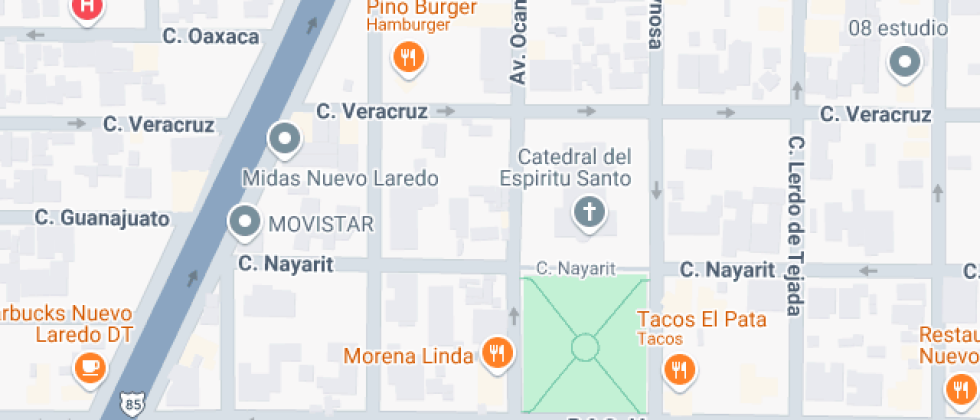The image size is (980, 420).
Task: Open the MOVISTAR location pin
Action: [x=245, y=222]
